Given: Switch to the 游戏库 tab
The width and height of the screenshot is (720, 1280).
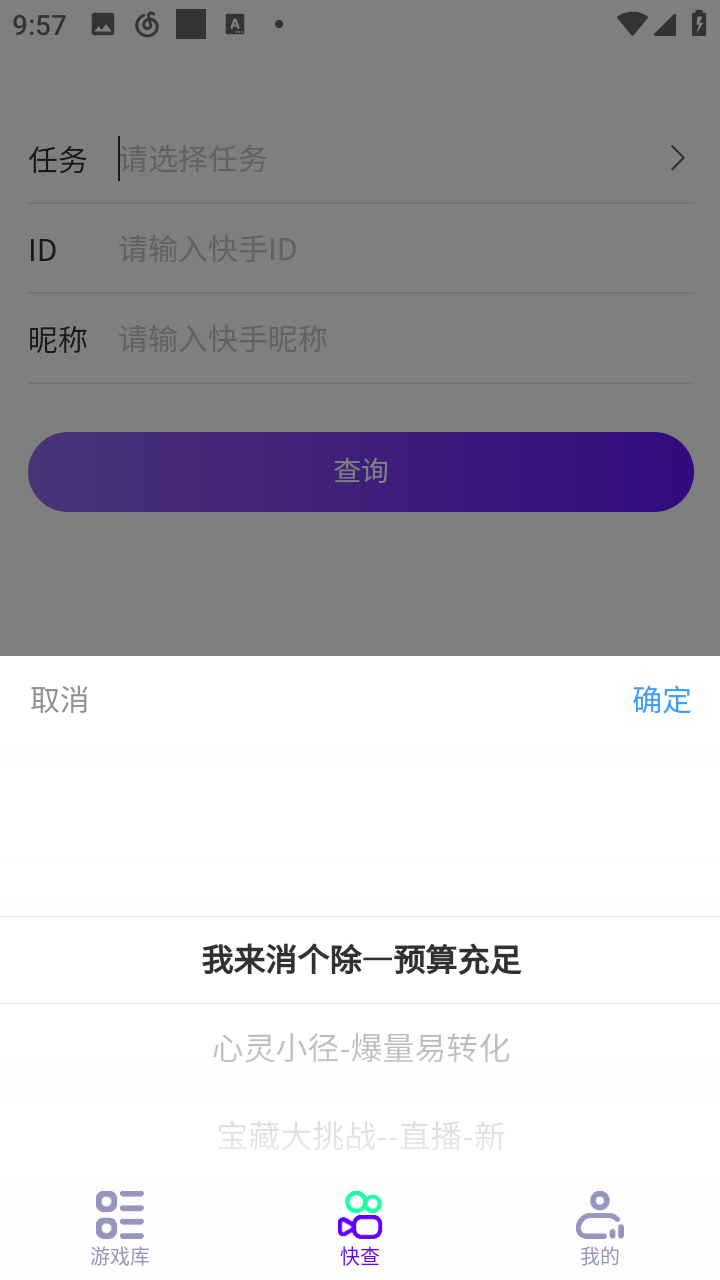Looking at the screenshot, I should tap(120, 1228).
